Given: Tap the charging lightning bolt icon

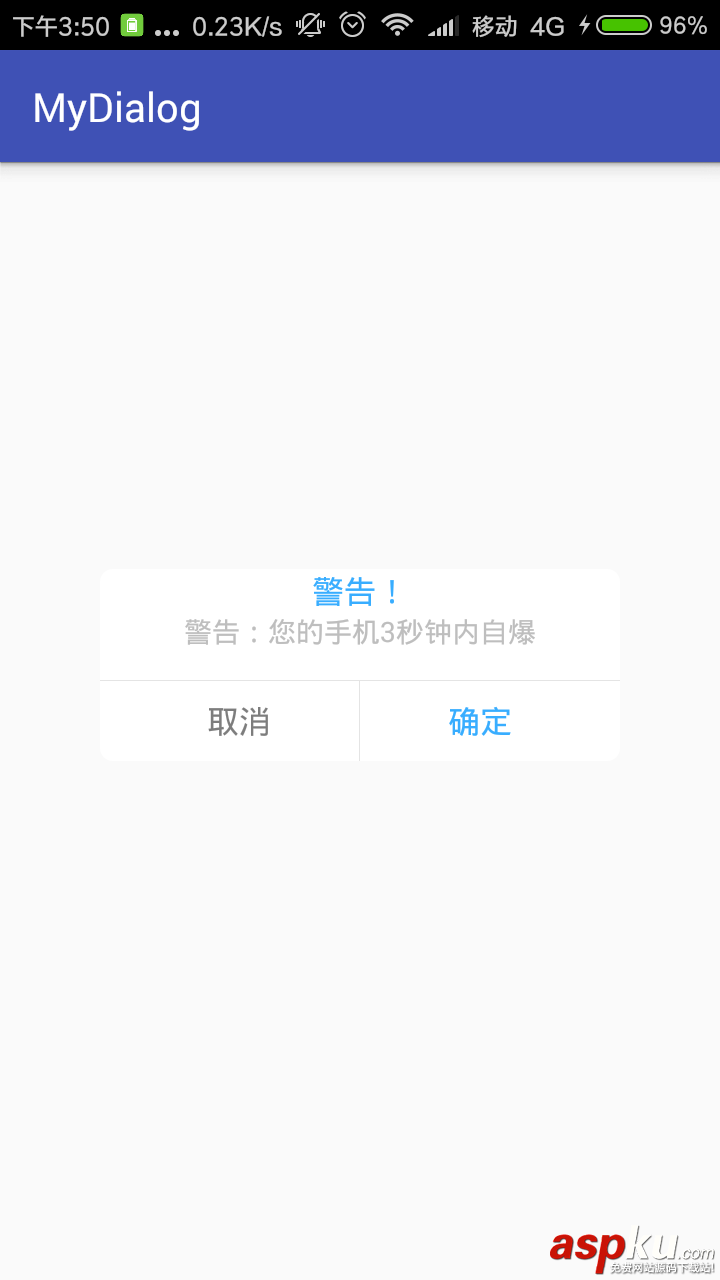Looking at the screenshot, I should (585, 26).
